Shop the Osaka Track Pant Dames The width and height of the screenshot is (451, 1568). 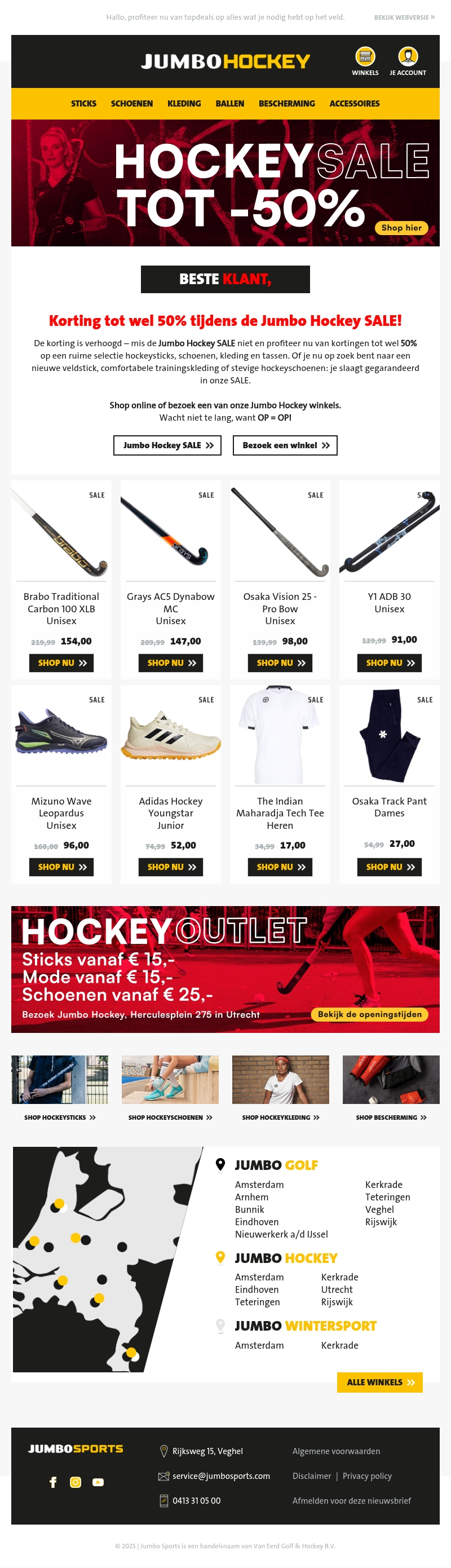click(389, 866)
